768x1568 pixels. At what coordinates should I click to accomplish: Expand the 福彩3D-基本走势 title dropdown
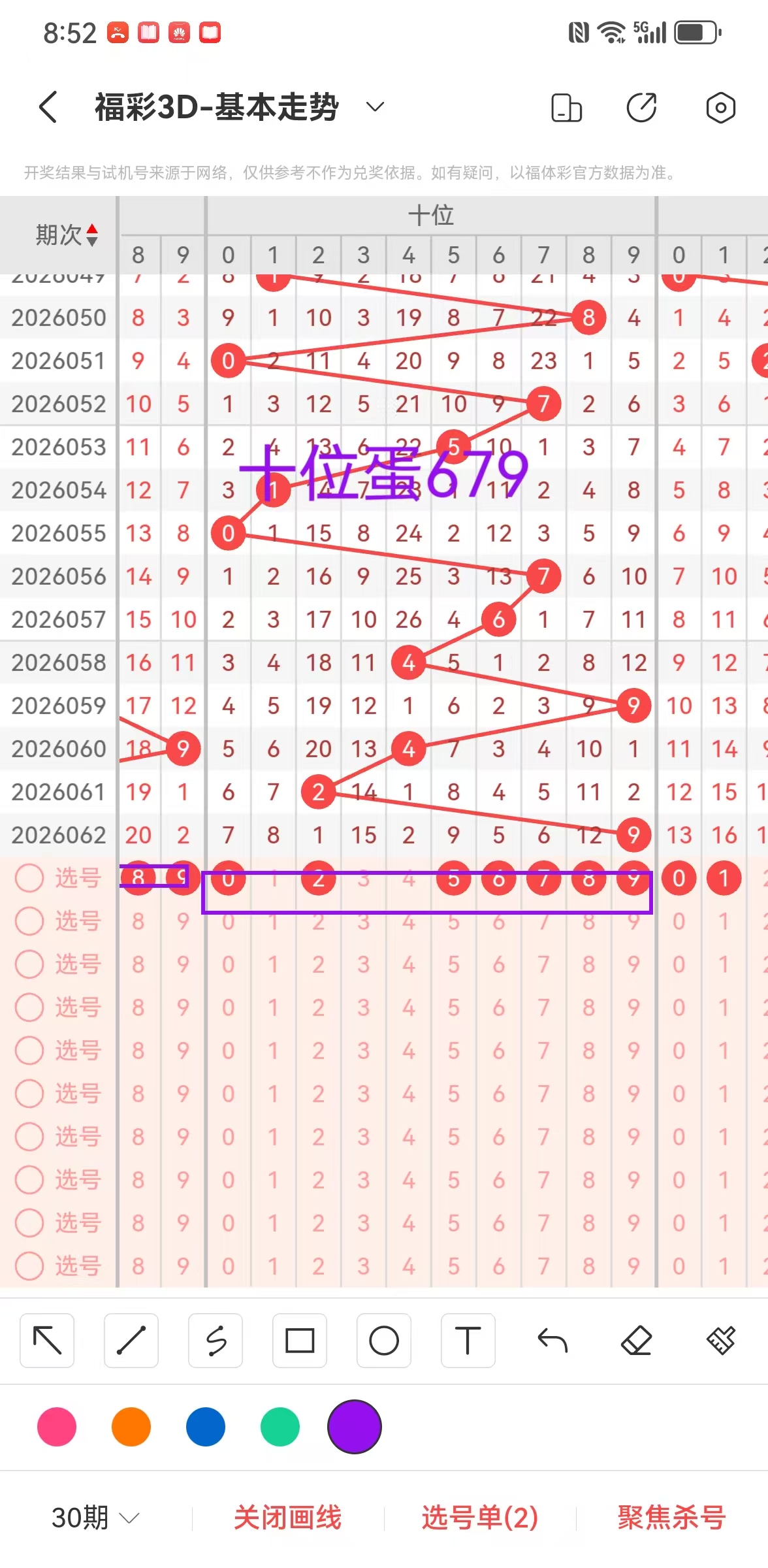click(x=375, y=107)
